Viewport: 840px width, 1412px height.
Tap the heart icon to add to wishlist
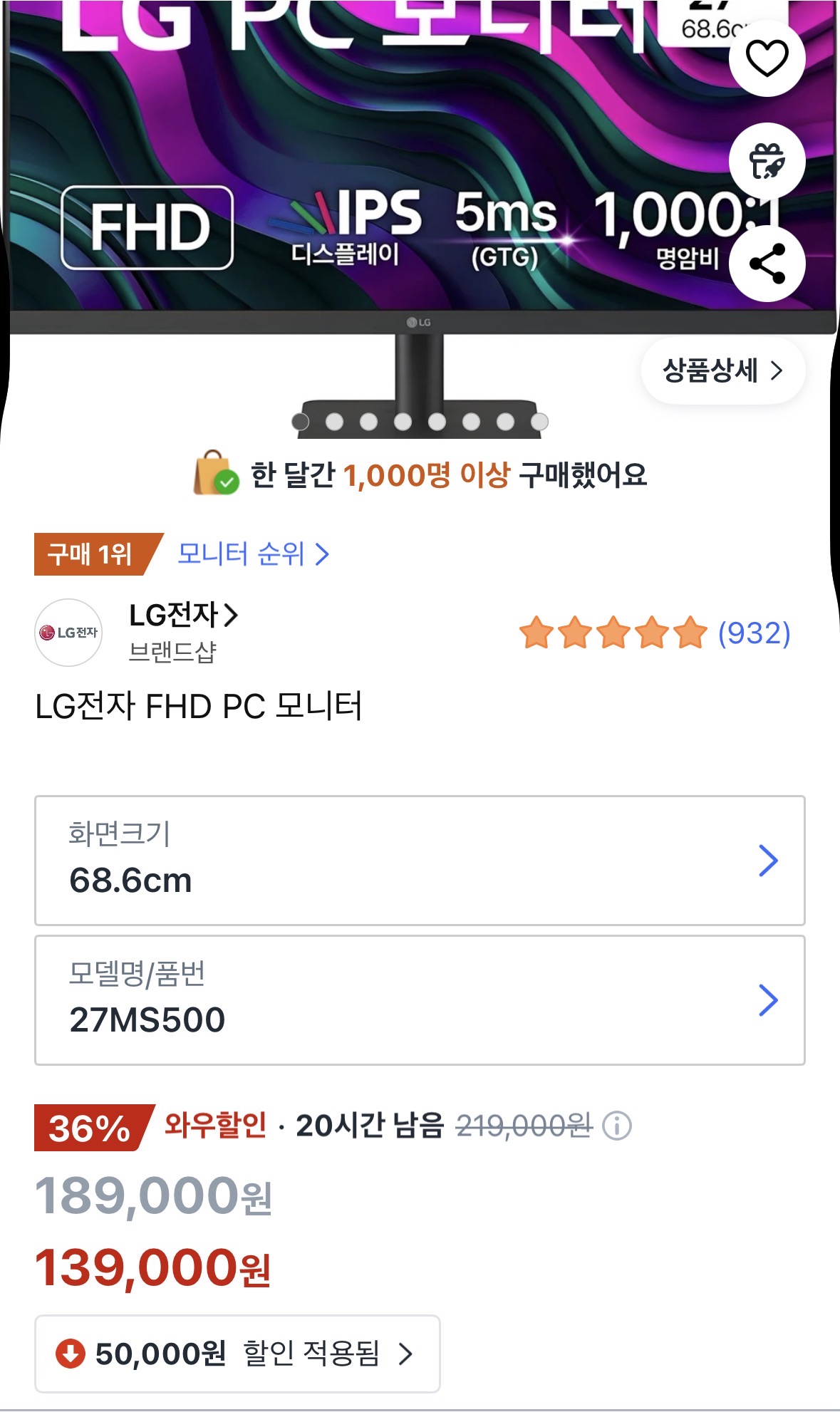click(x=766, y=57)
